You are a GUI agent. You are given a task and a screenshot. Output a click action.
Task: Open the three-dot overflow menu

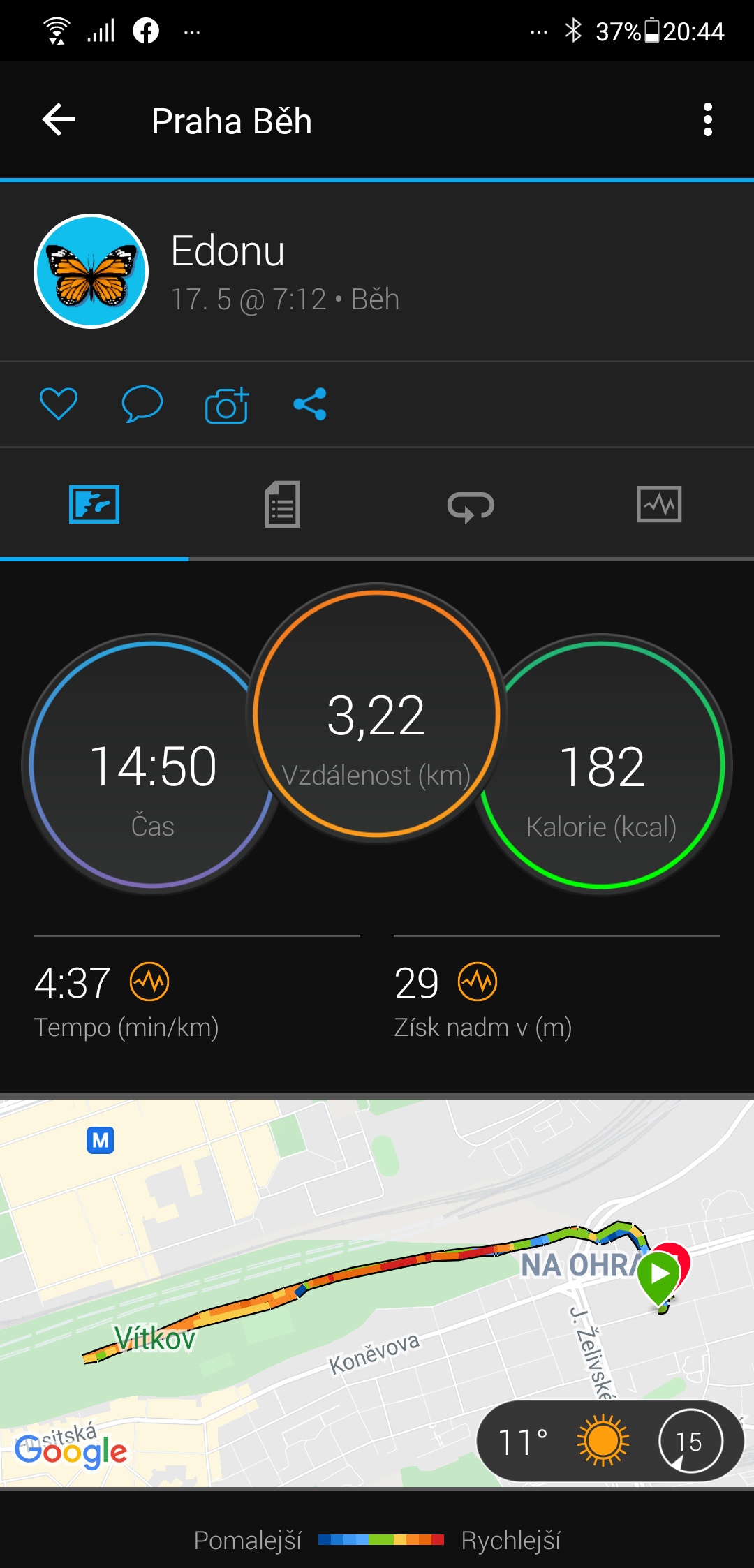click(x=707, y=120)
